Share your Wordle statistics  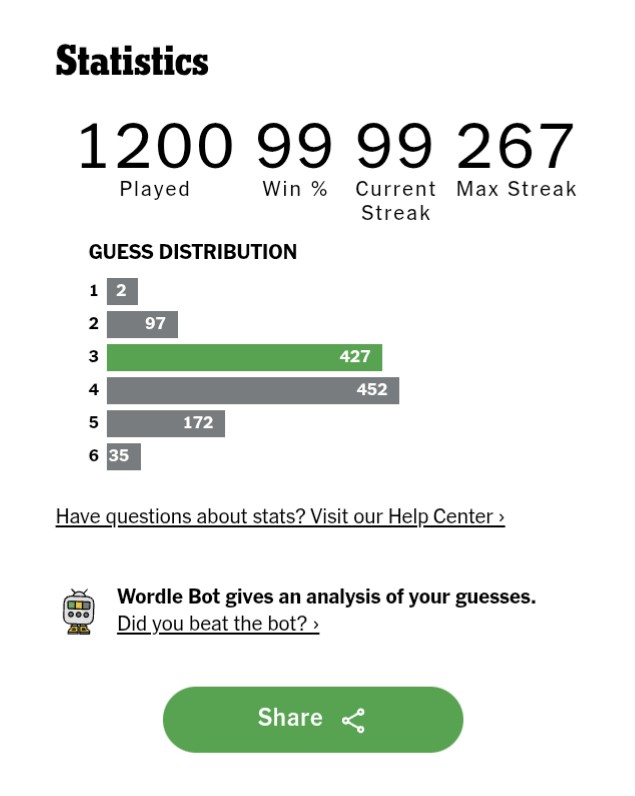[313, 719]
